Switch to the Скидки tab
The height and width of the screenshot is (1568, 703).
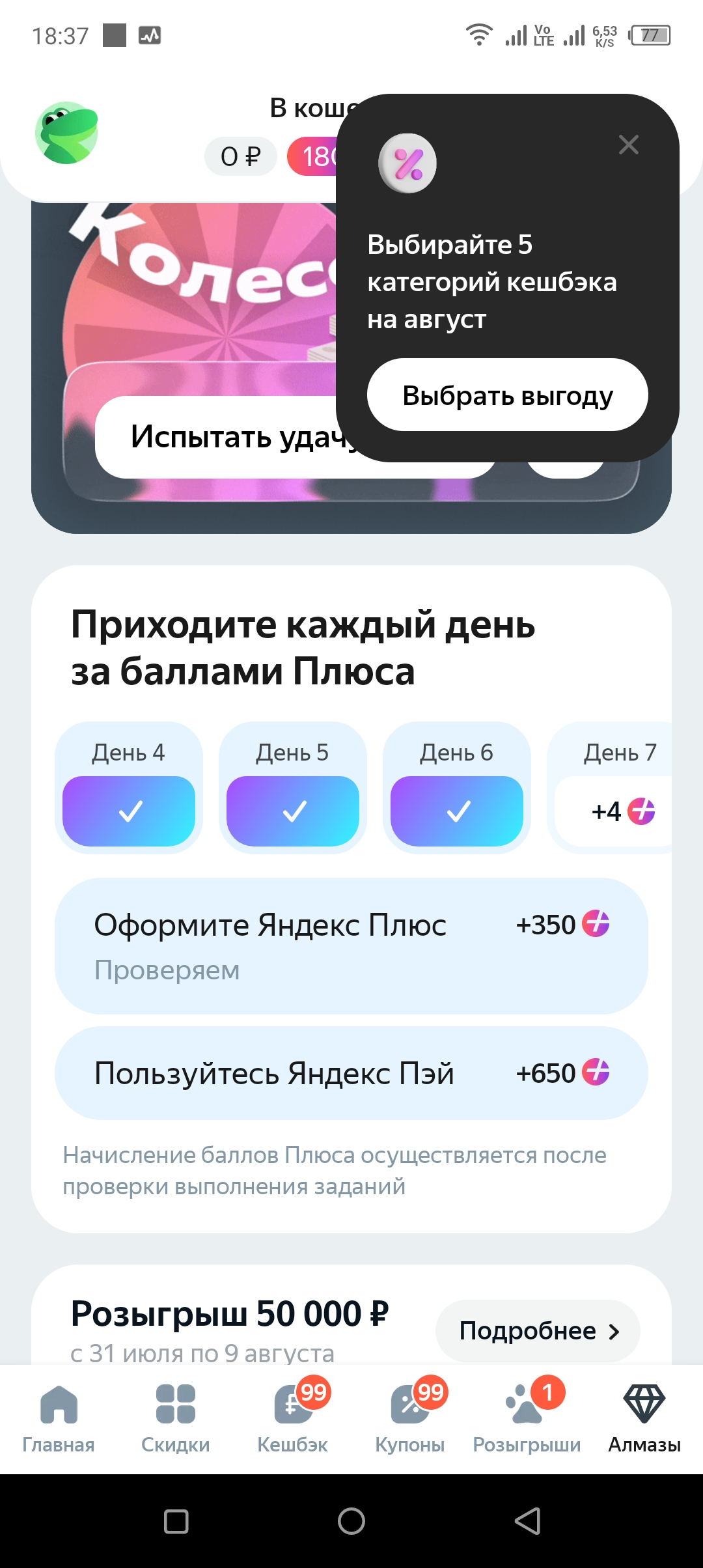coord(176,1419)
